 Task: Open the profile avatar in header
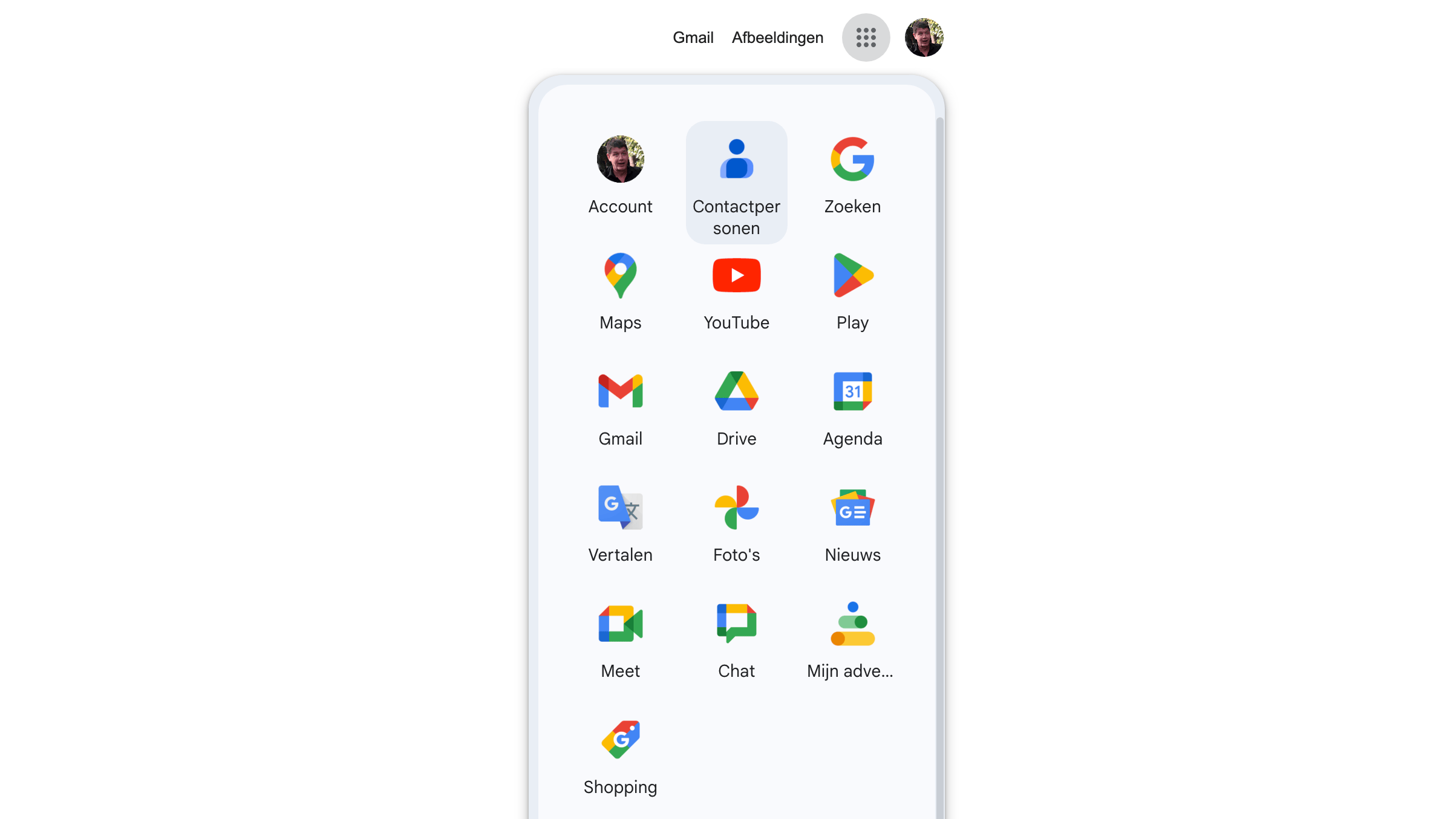(x=924, y=38)
